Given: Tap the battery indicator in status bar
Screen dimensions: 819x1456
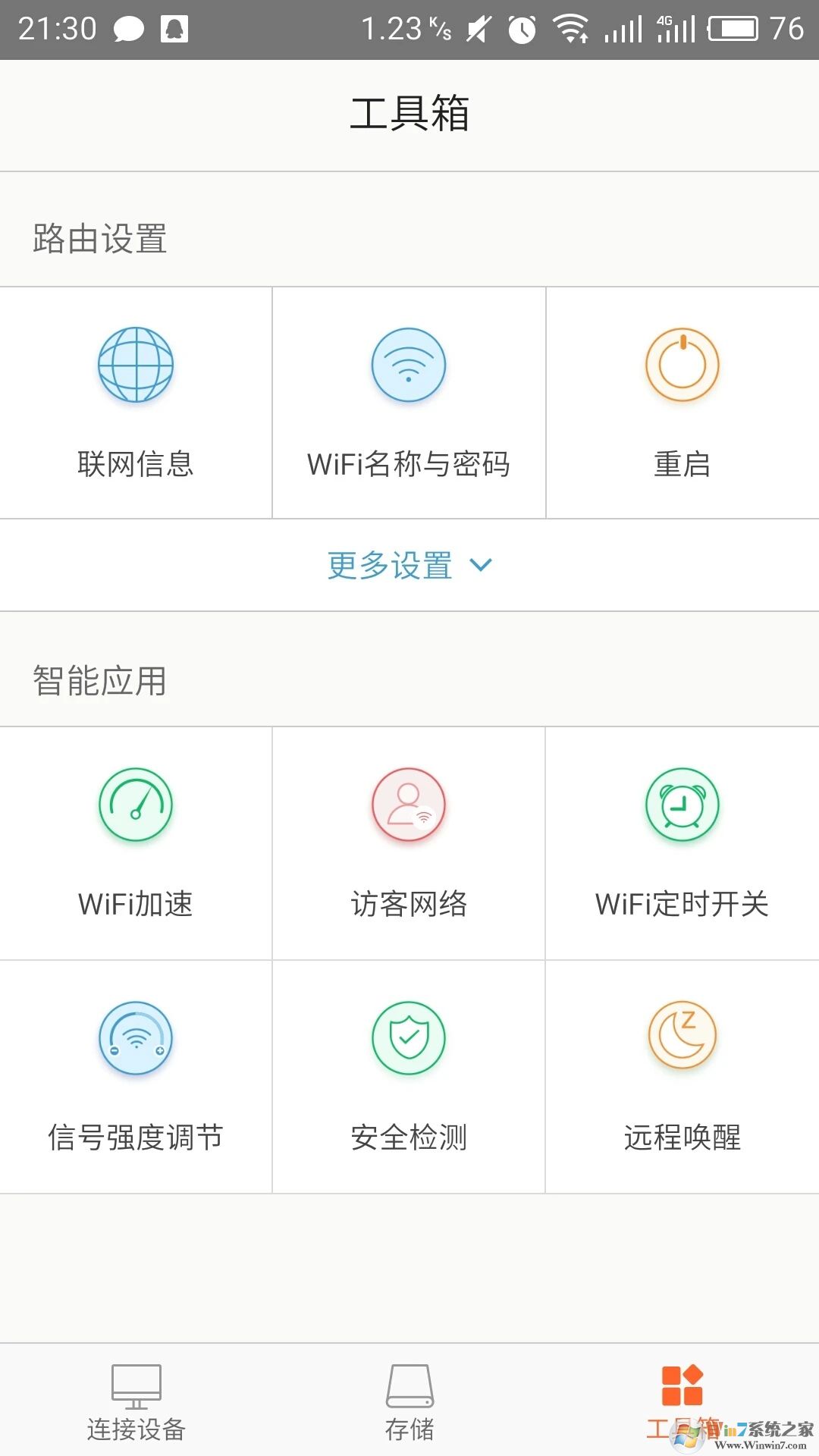Looking at the screenshot, I should coord(733,29).
